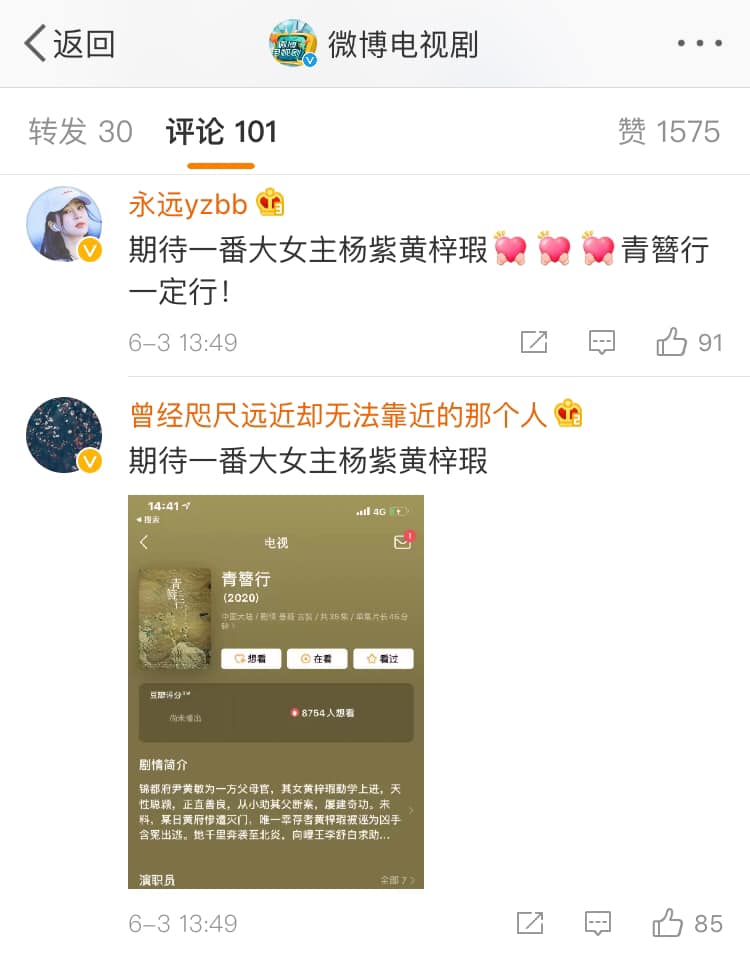Open avatar of 曾经咫尺远近却无法靠近的那个人
The width and height of the screenshot is (750, 954).
tap(64, 435)
